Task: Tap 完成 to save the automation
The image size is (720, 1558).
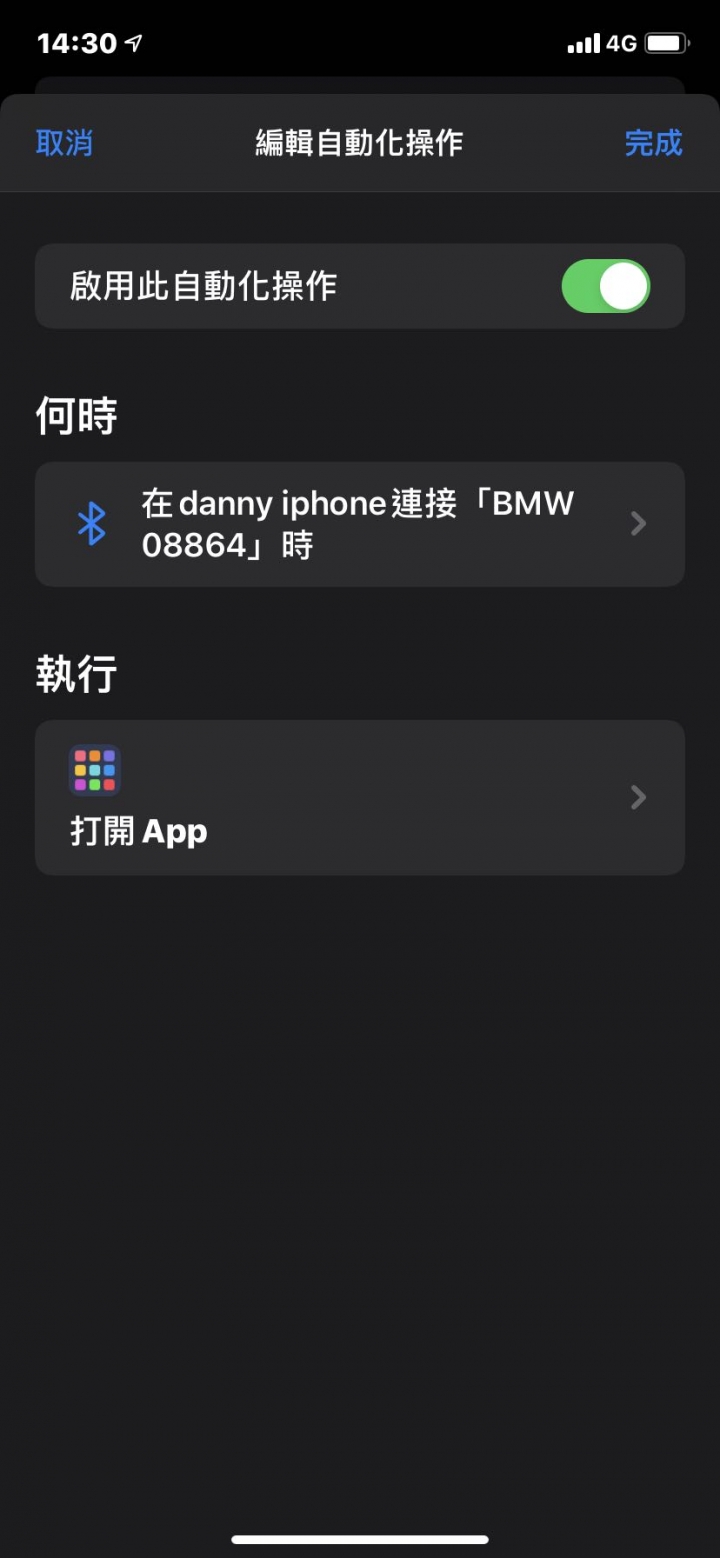Action: (x=653, y=142)
